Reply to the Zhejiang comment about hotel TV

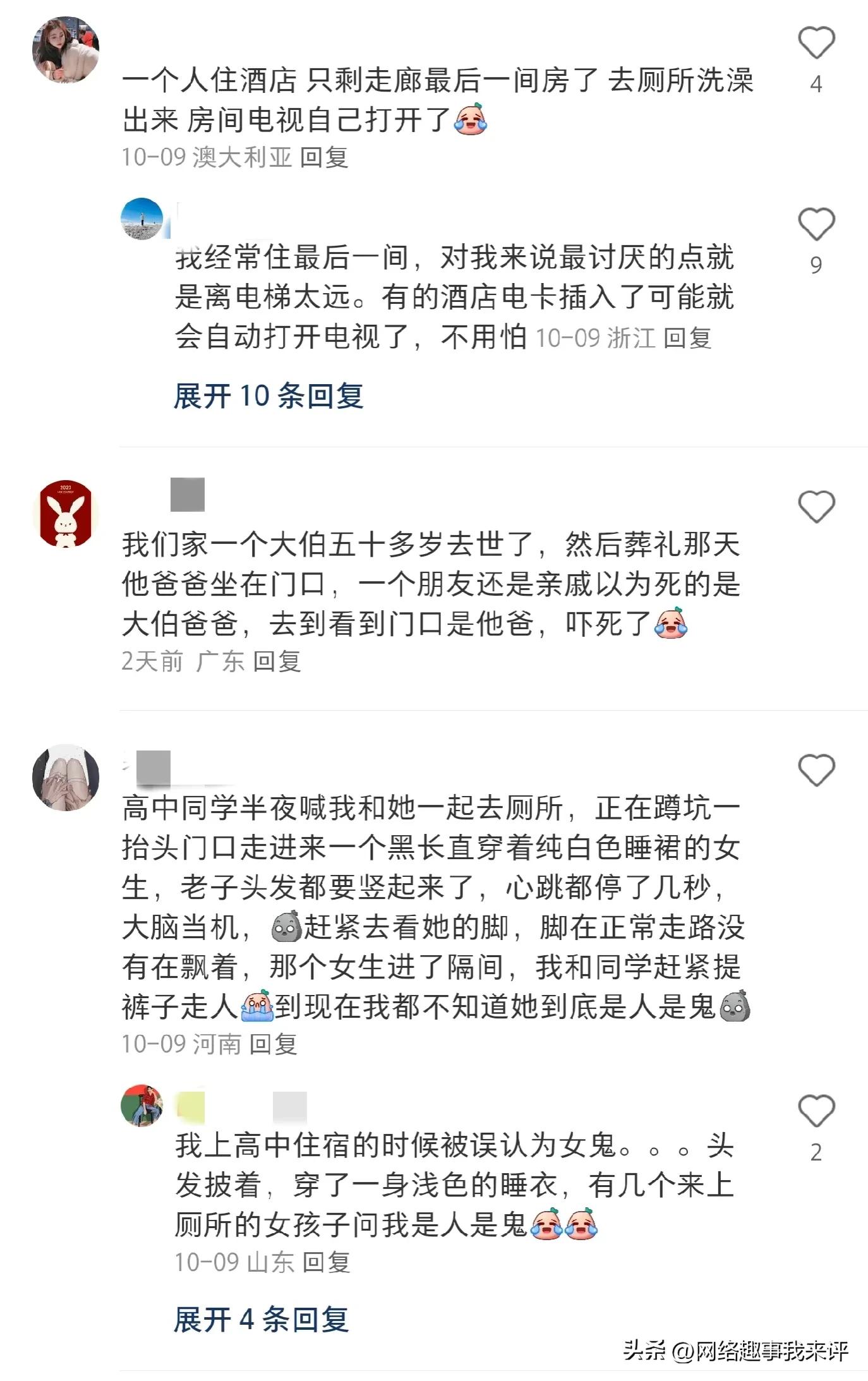tap(687, 338)
